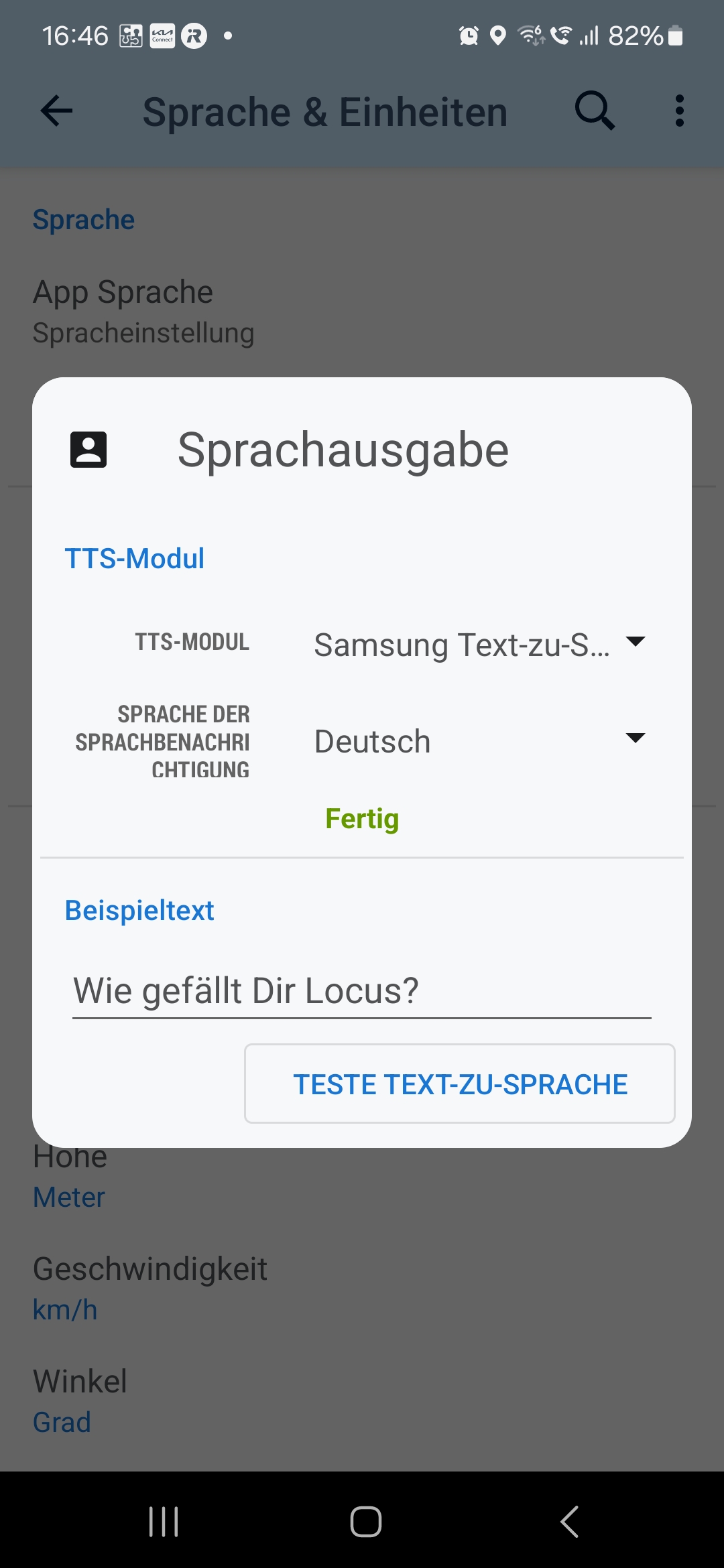Expand the Deutsch voice language dropdown
Viewport: 724px width, 1568px height.
coord(479,741)
